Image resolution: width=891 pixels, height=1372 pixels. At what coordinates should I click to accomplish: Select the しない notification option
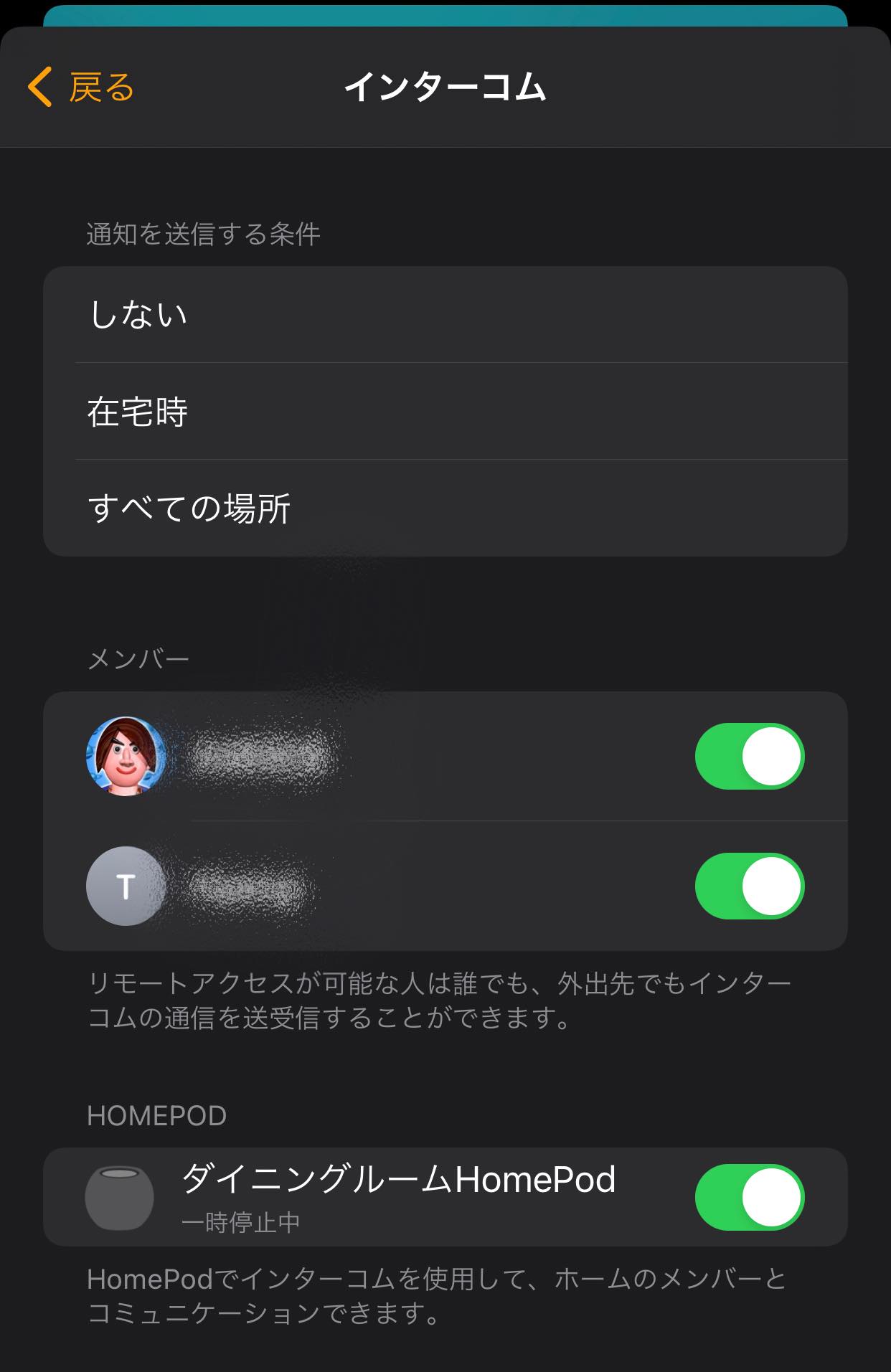[x=445, y=315]
